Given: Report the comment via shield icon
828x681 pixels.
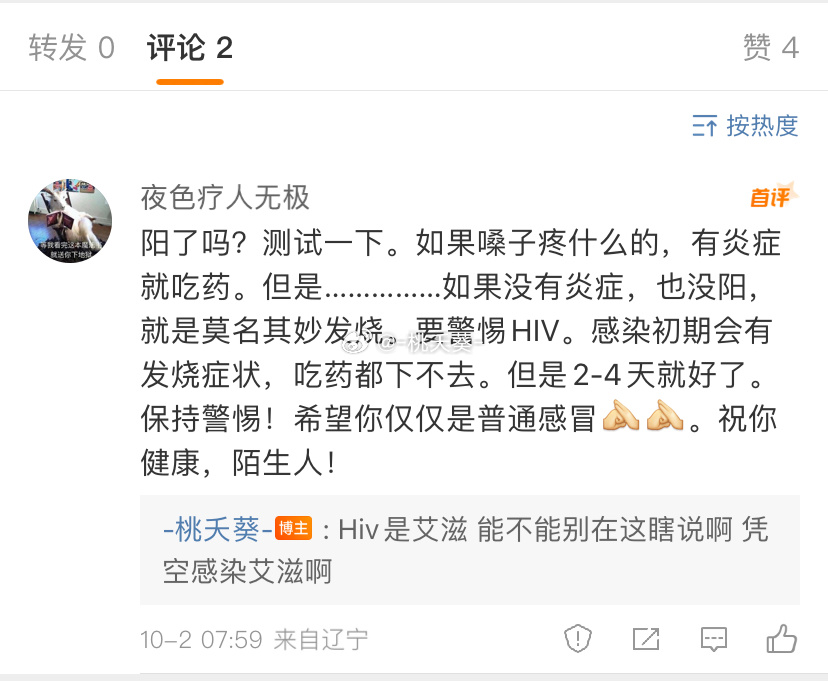Looking at the screenshot, I should pyautogui.click(x=579, y=638).
